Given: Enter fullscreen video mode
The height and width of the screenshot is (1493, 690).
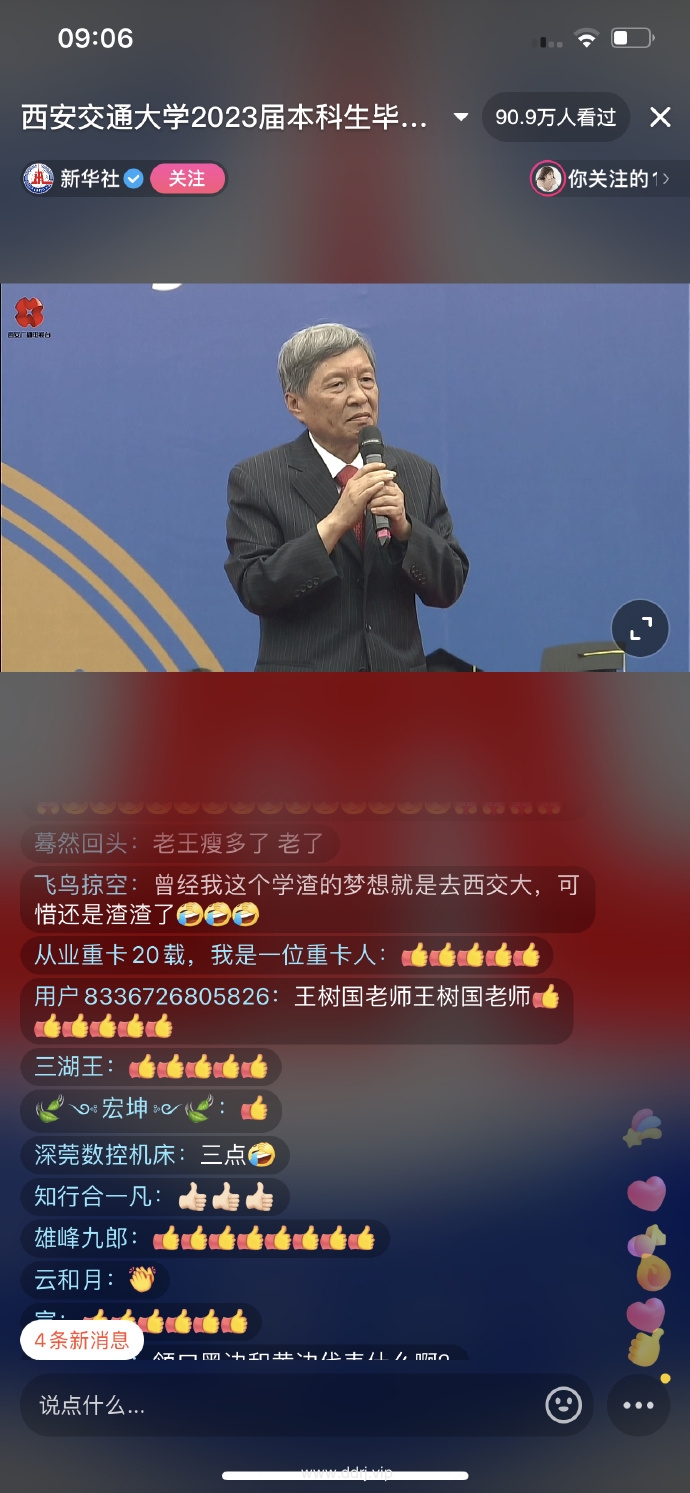Looking at the screenshot, I should [640, 628].
